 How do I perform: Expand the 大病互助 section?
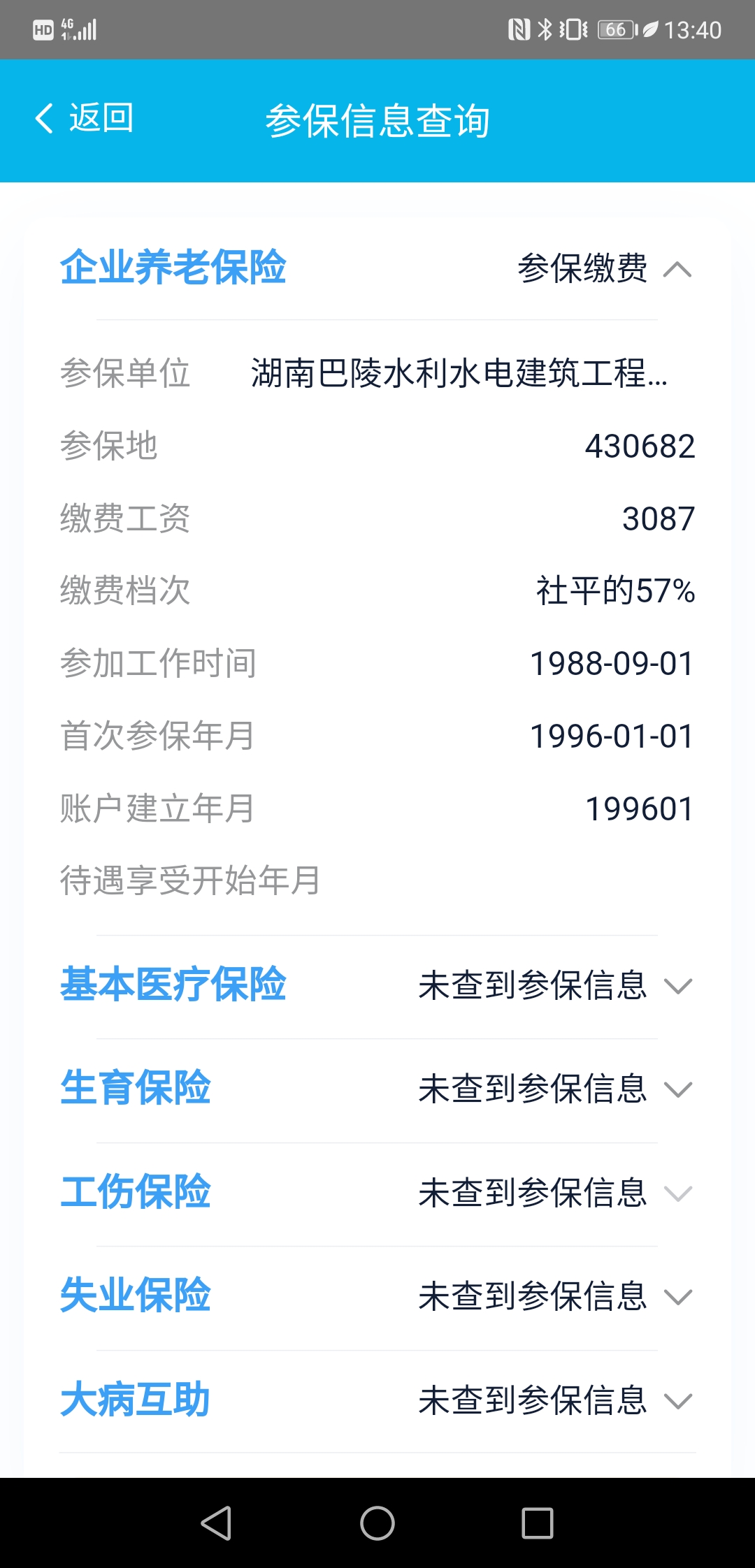click(677, 1400)
